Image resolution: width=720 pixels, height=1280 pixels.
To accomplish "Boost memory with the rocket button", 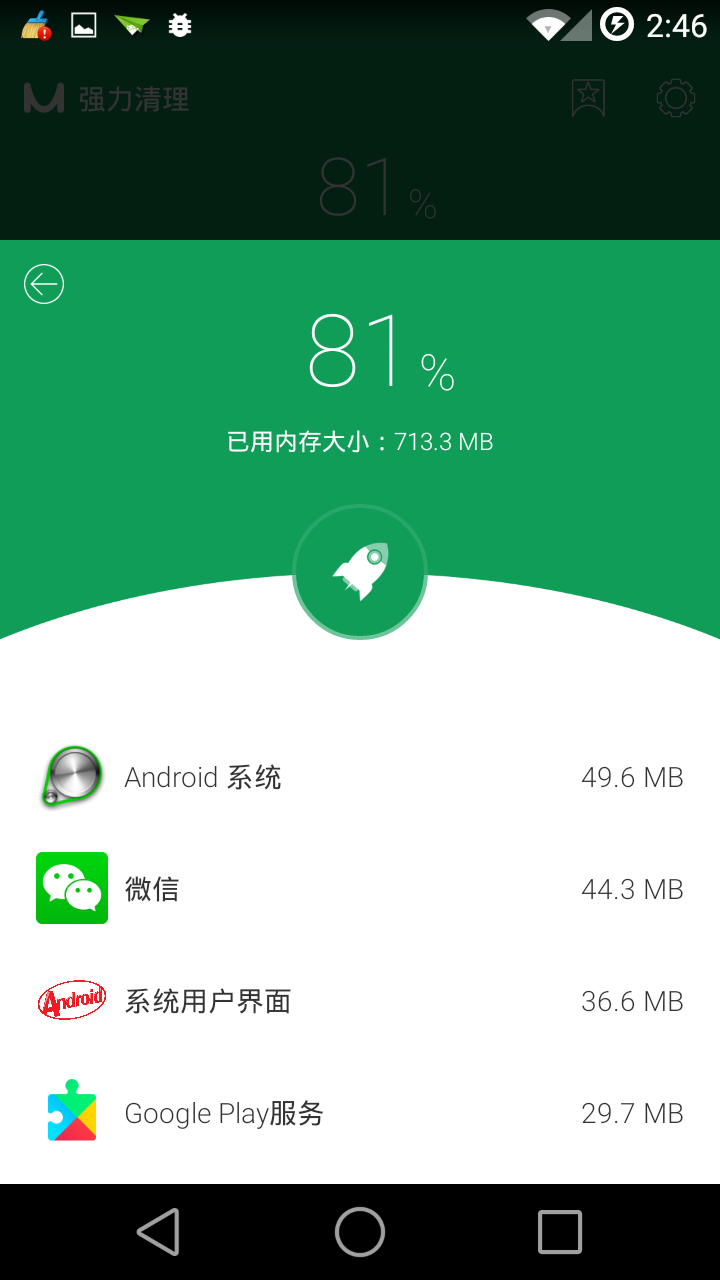I will pyautogui.click(x=360, y=572).
